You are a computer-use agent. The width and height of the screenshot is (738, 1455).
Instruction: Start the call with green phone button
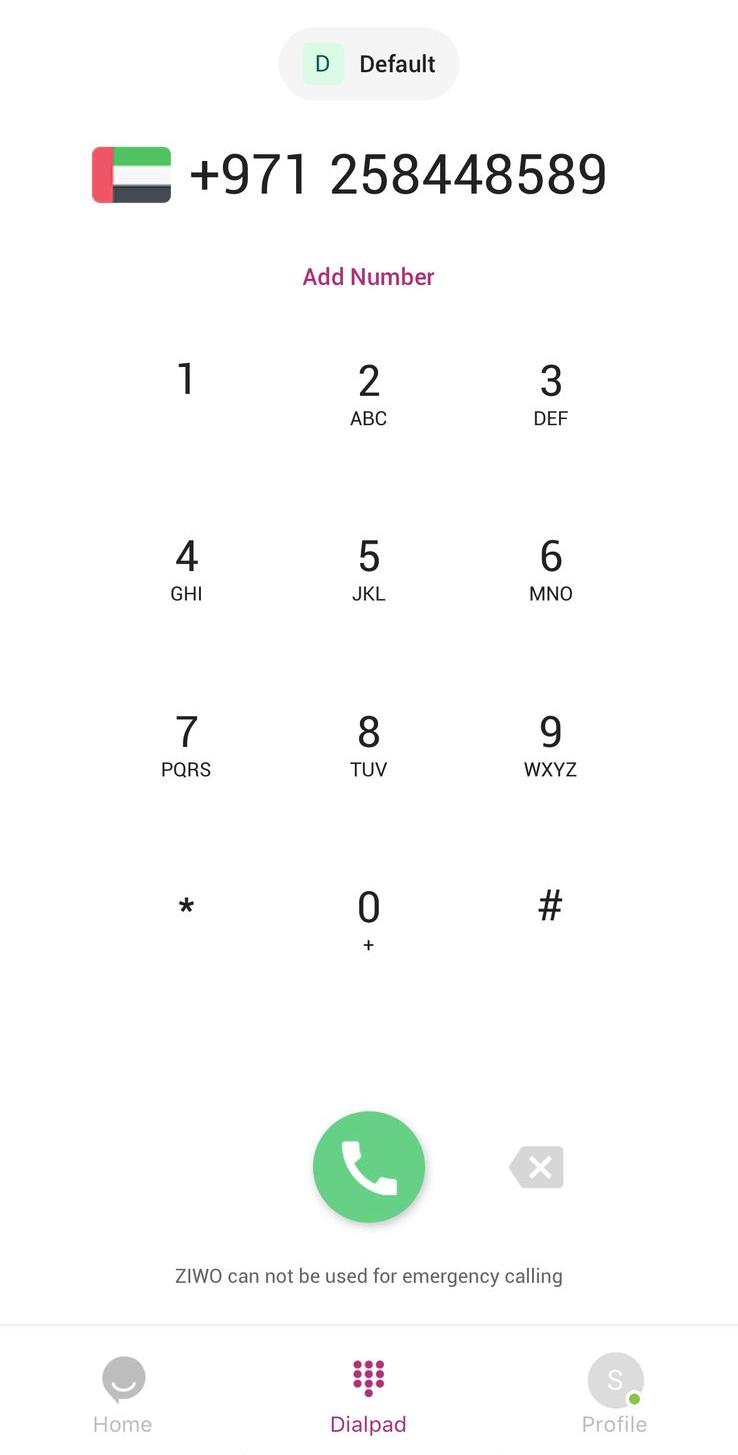coord(369,1167)
